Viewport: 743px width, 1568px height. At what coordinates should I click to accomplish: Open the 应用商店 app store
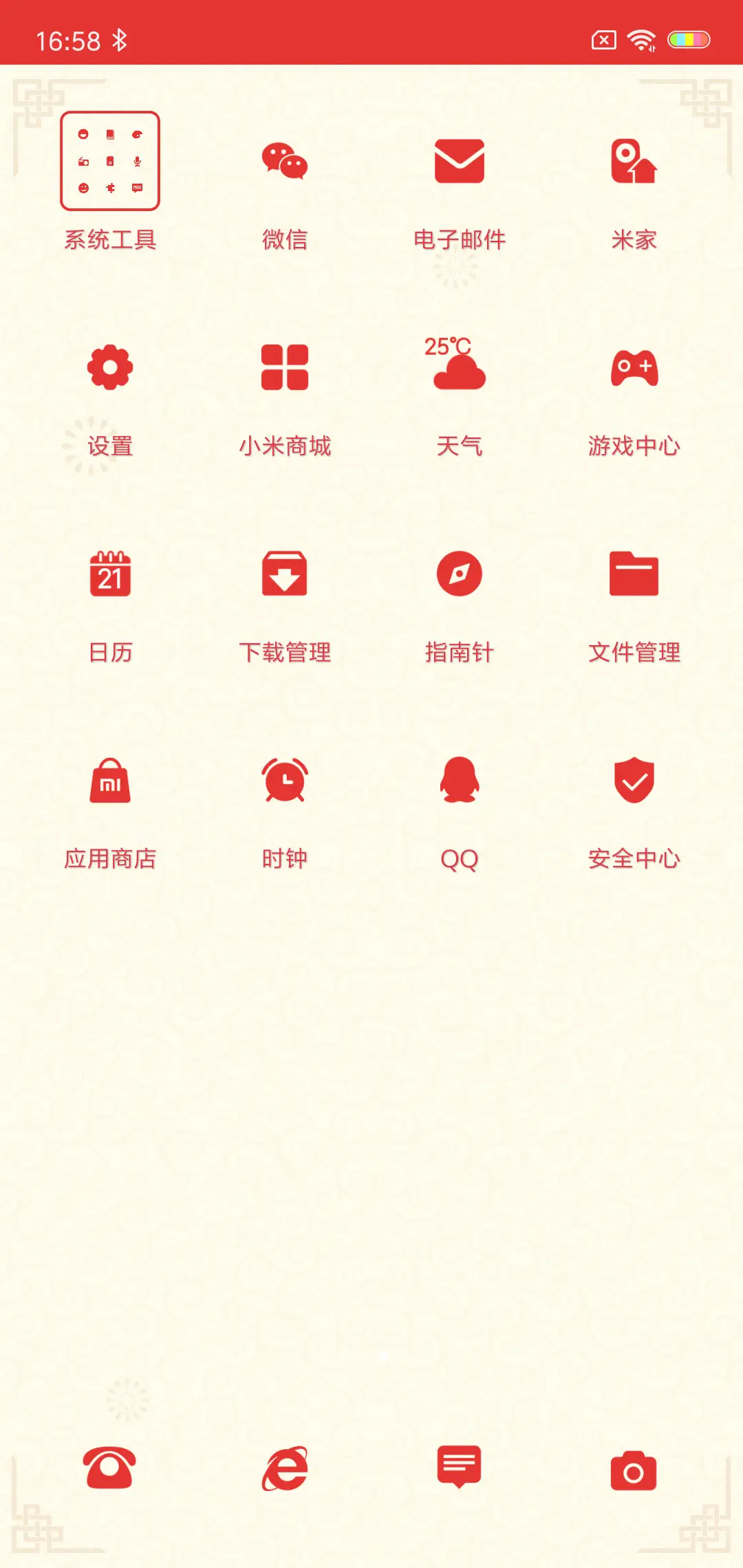click(x=111, y=782)
